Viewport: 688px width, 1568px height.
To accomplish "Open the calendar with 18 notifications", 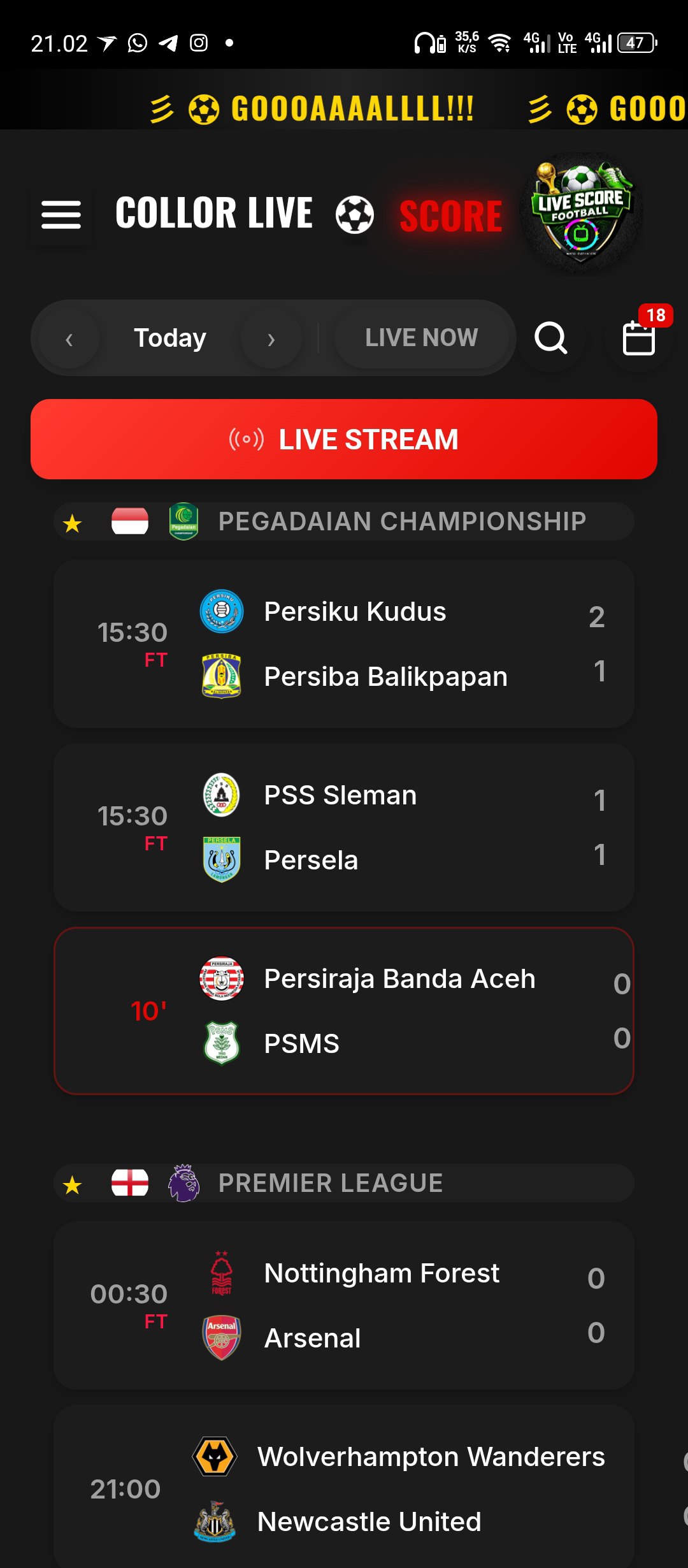I will [x=639, y=341].
